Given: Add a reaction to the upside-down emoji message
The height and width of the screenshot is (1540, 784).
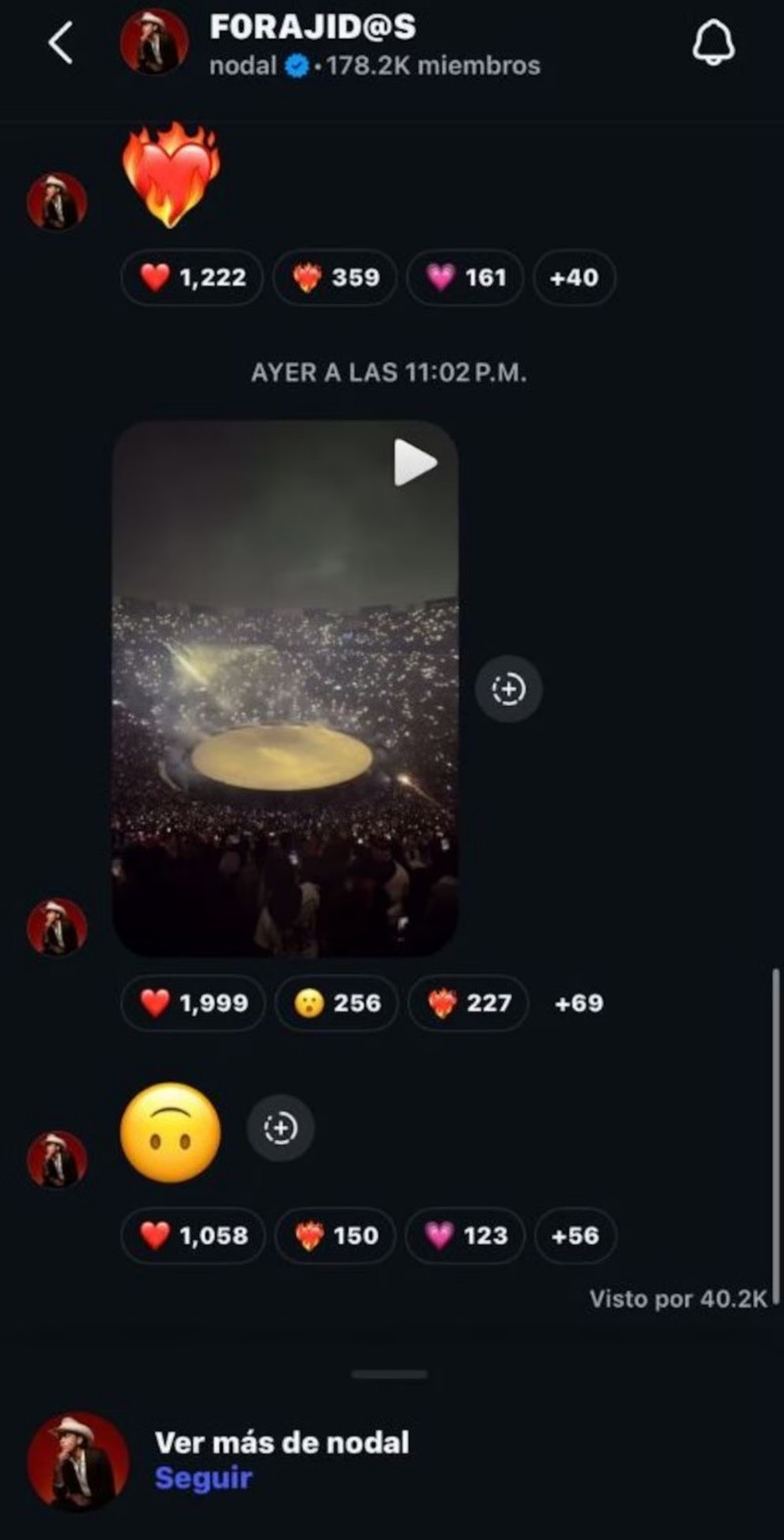Looking at the screenshot, I should click(x=280, y=1128).
